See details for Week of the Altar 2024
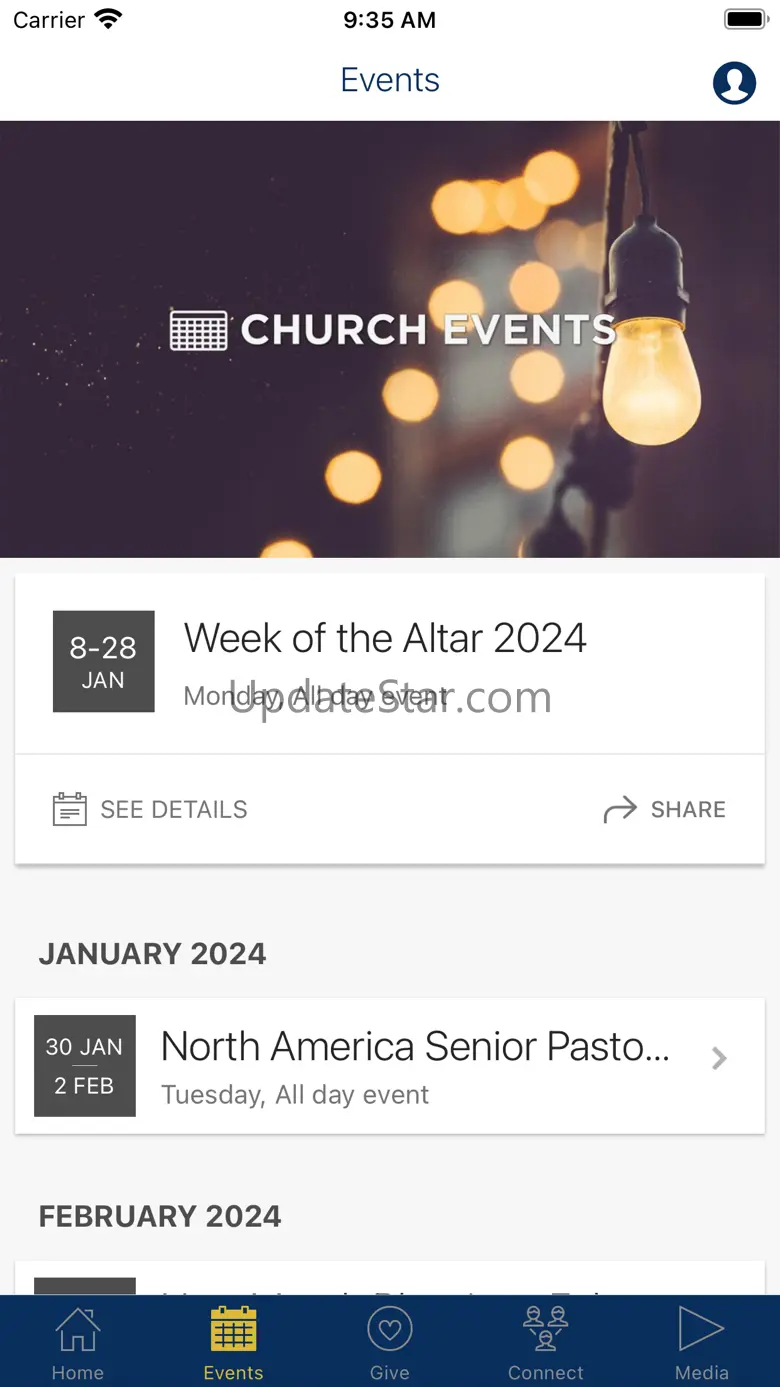Image resolution: width=780 pixels, height=1387 pixels. pyautogui.click(x=150, y=809)
